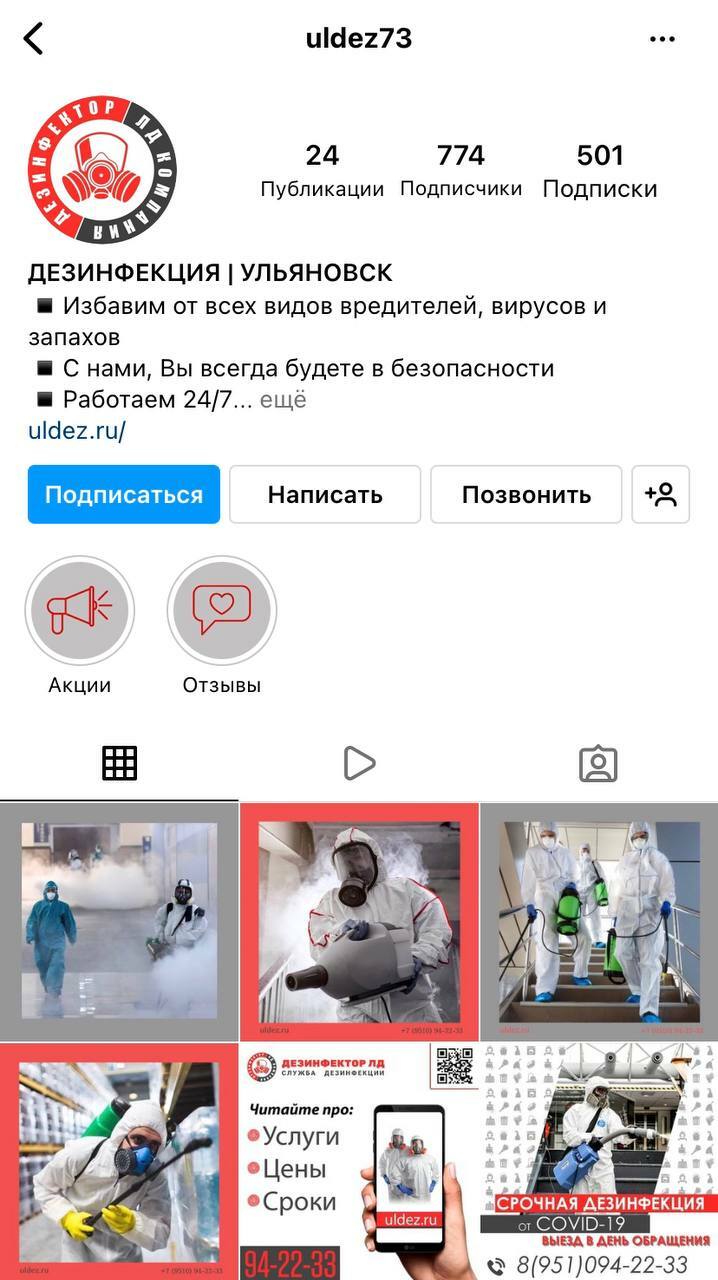
Task: Open the Отзывы story highlight
Action: click(x=222, y=611)
